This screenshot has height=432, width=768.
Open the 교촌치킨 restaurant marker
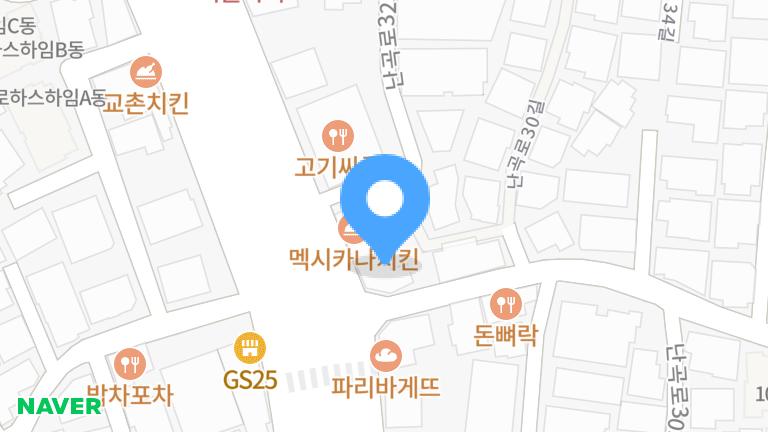[146, 71]
